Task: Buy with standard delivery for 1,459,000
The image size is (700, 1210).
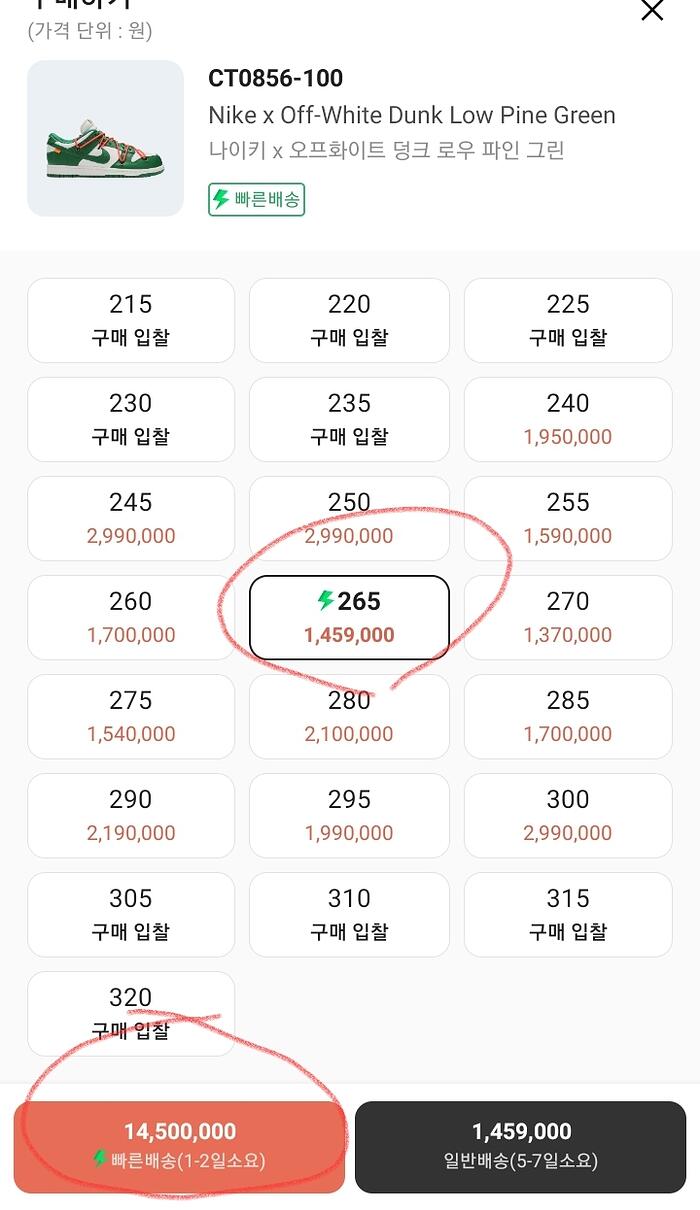Action: 521,1146
